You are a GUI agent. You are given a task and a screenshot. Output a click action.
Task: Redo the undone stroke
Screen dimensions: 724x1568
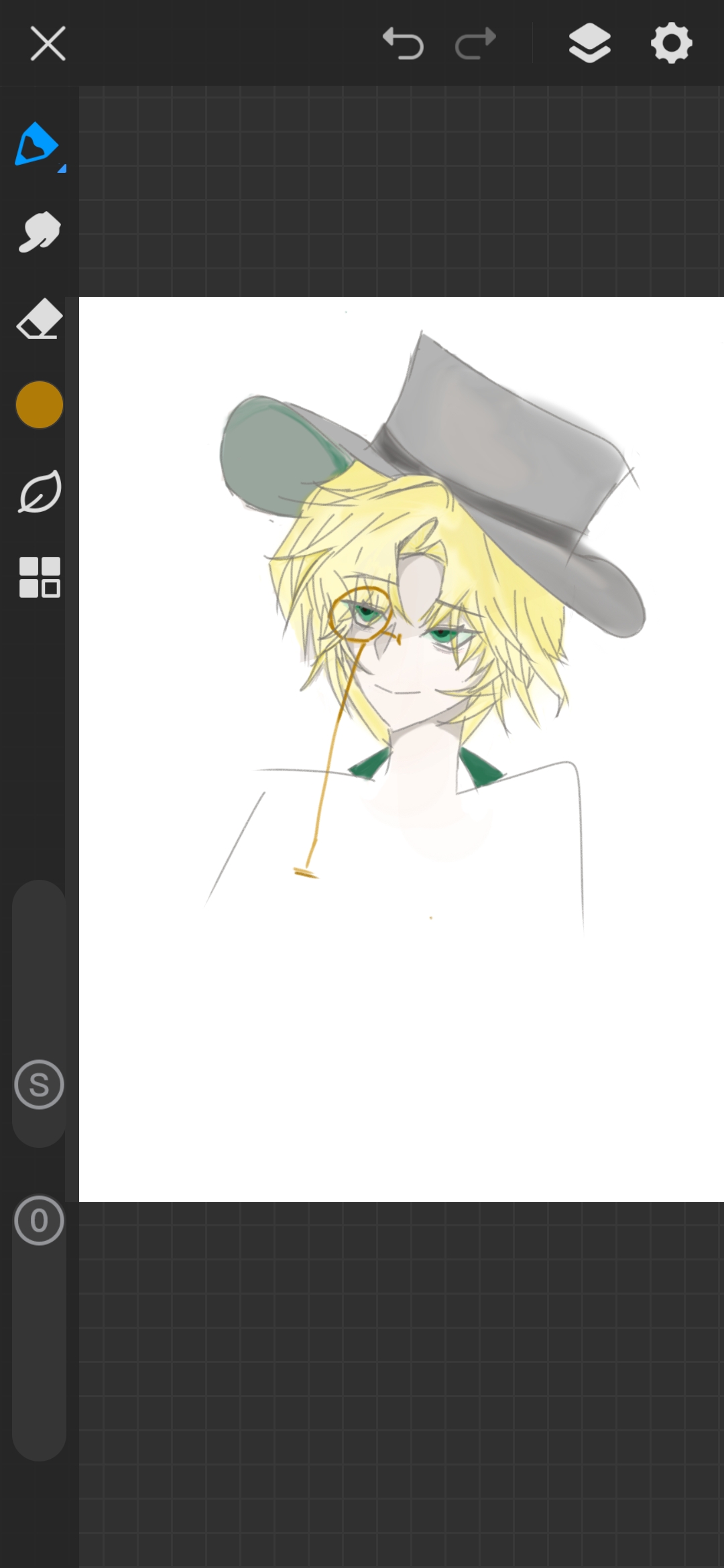pyautogui.click(x=475, y=44)
